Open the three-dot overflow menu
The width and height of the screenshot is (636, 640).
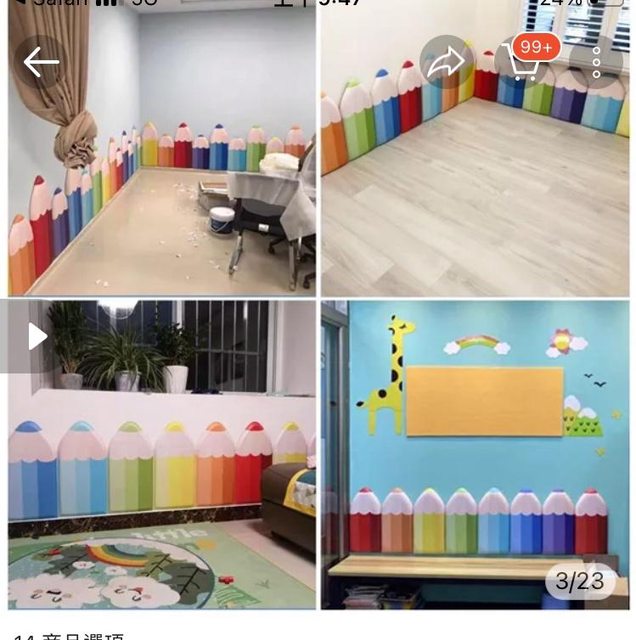[597, 62]
